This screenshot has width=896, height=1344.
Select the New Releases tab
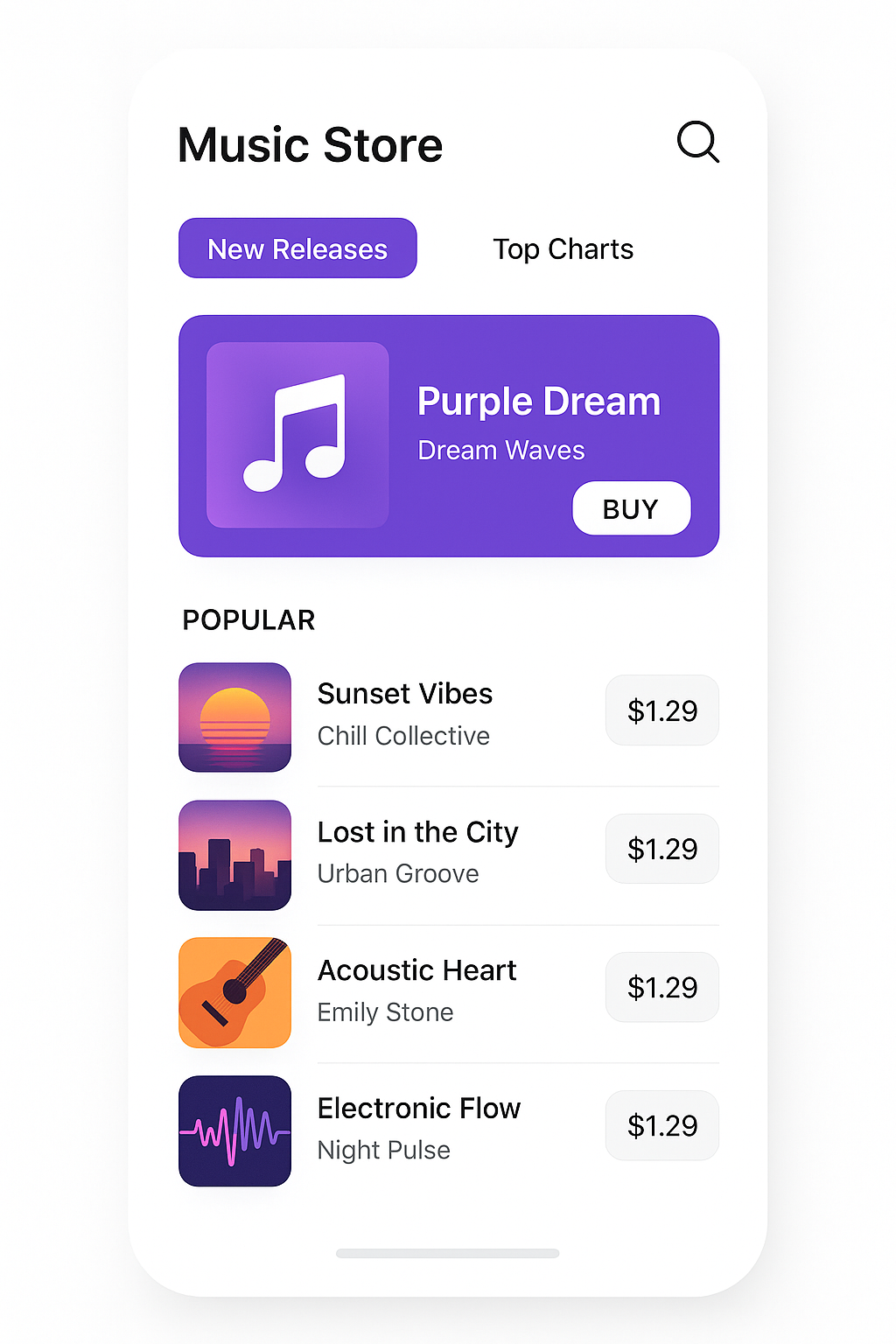tap(297, 248)
